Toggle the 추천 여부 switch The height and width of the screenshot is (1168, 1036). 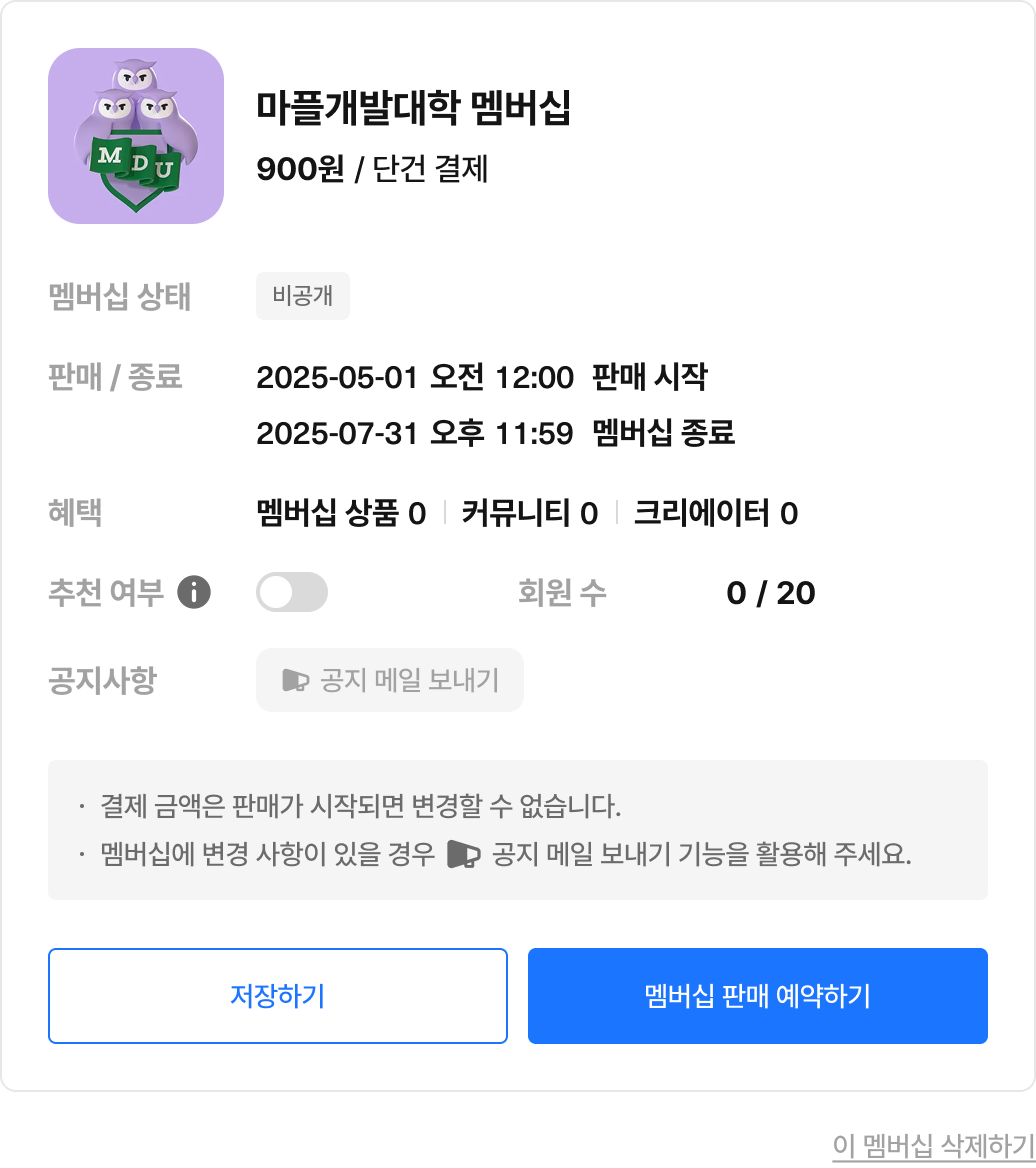[292, 593]
